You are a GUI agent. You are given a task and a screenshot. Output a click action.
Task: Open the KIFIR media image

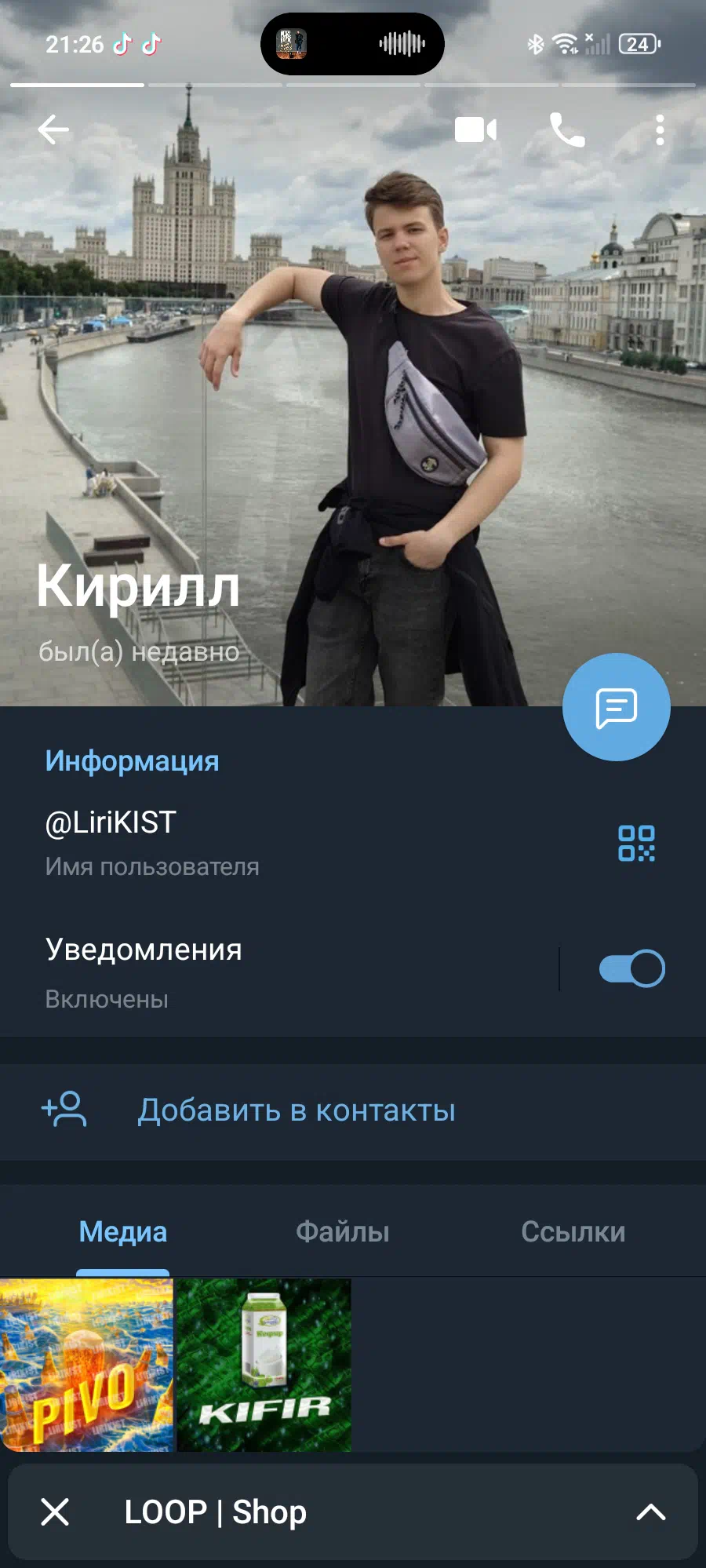tap(264, 1365)
